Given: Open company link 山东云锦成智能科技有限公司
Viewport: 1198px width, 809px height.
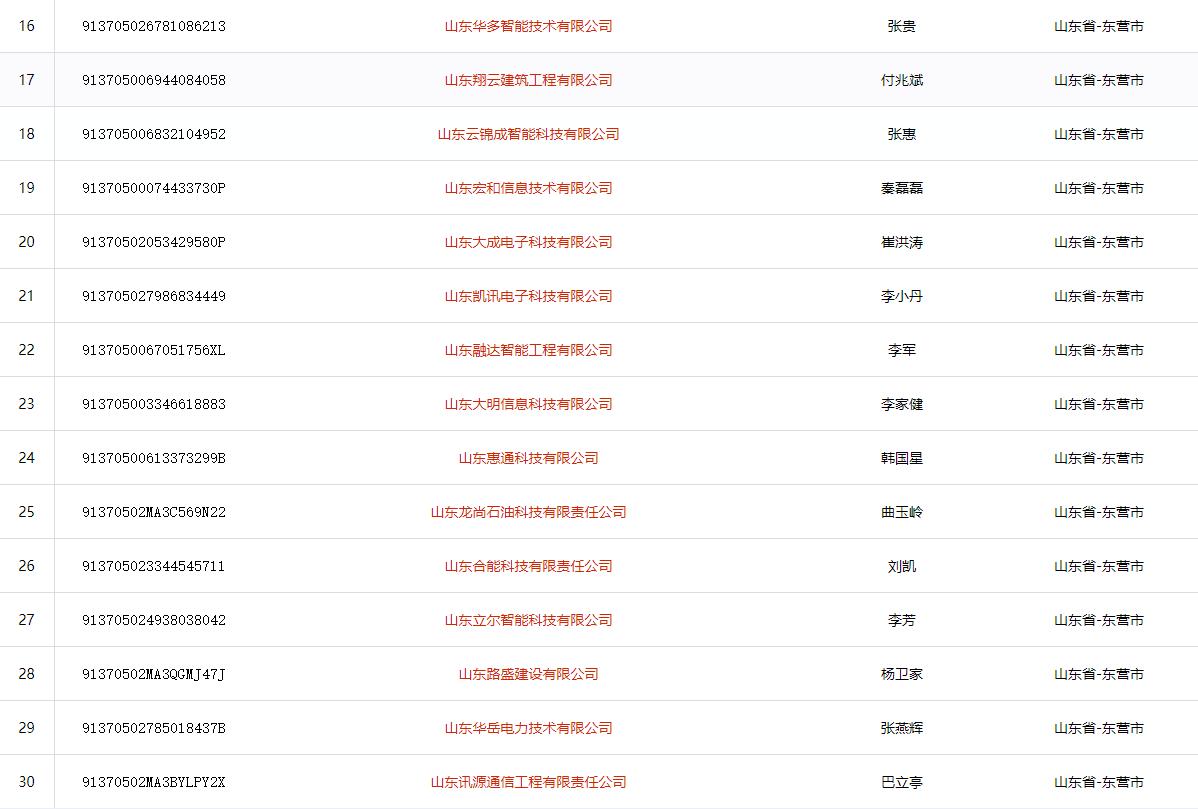Looking at the screenshot, I should tap(528, 134).
